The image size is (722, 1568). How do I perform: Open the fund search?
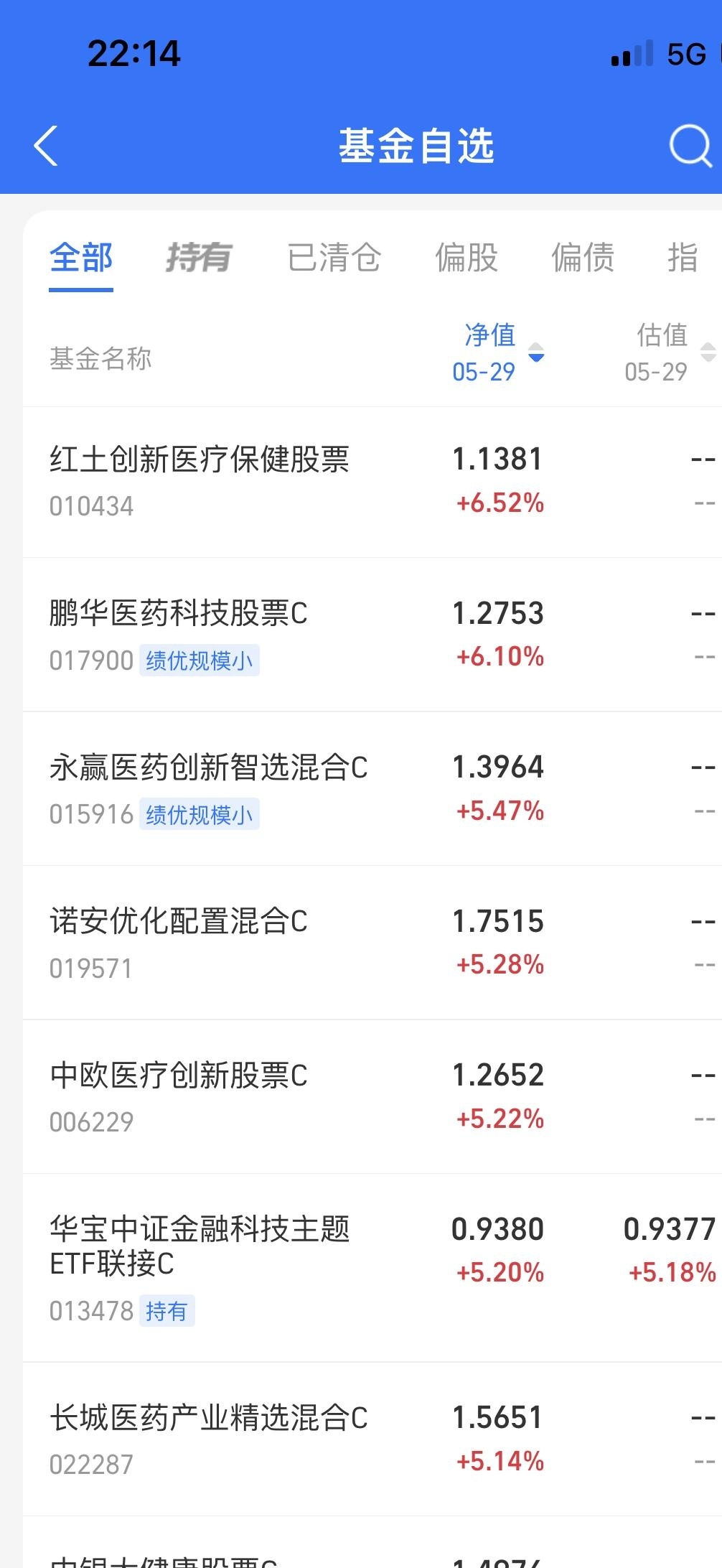[x=688, y=145]
